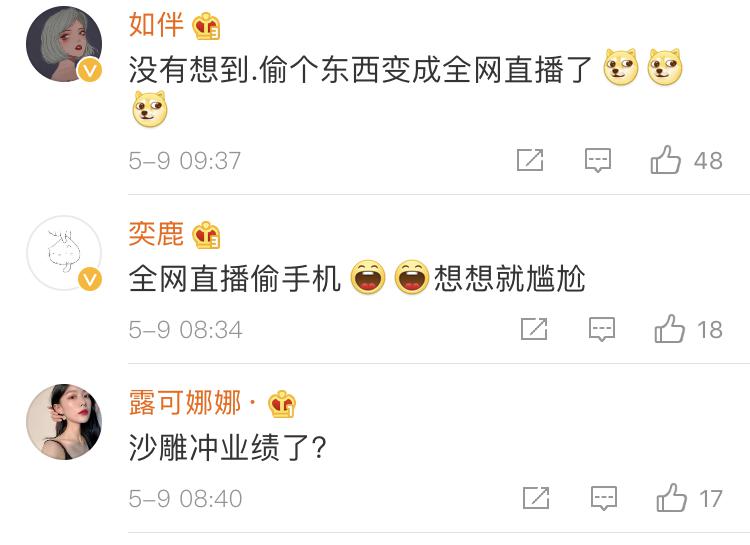Like 奕鹿's comment with 18 likes
Screen dimensions: 750x545
pos(670,329)
